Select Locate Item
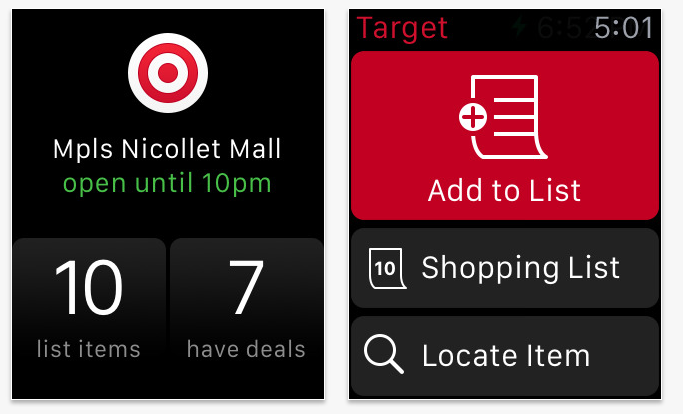This screenshot has height=414, width=683. (x=504, y=356)
